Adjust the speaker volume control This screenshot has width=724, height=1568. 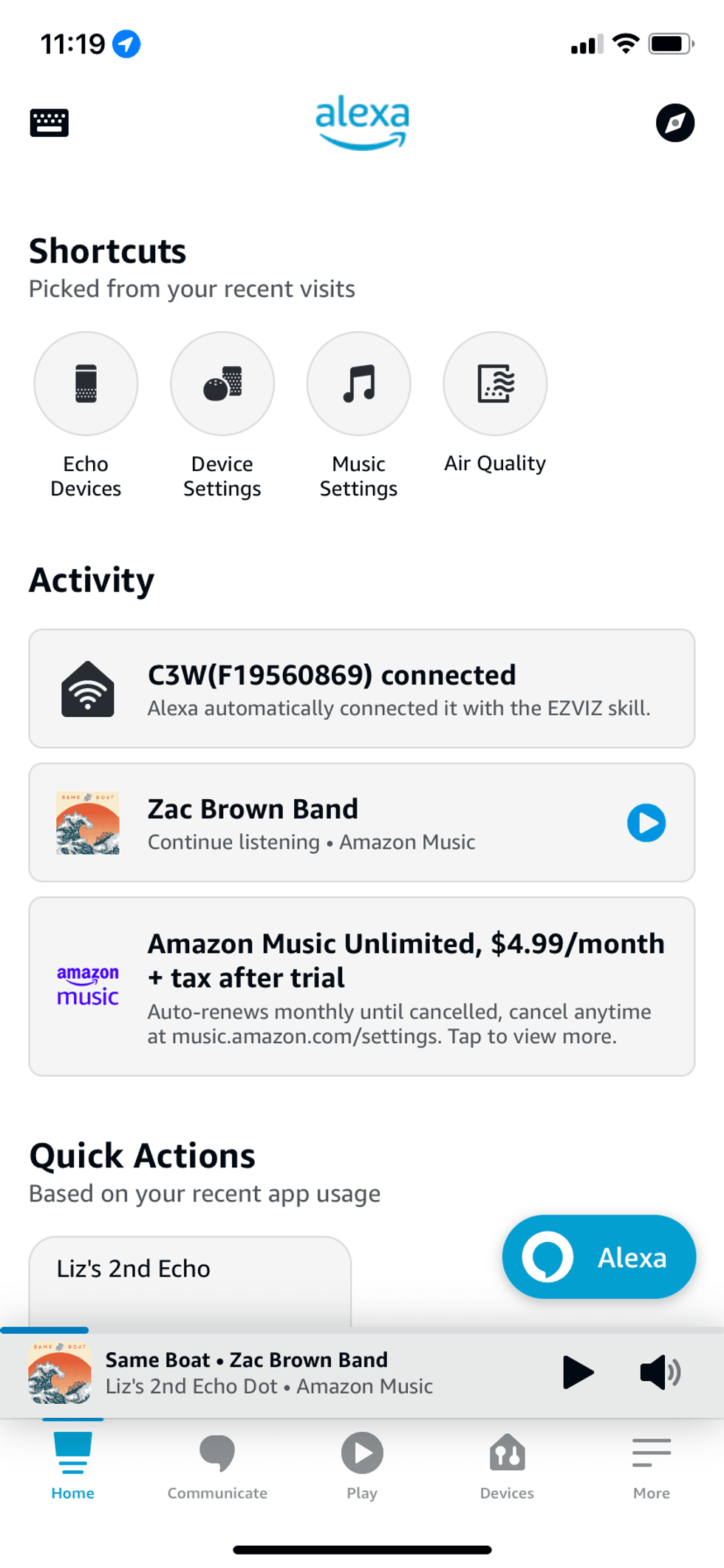tap(660, 1373)
